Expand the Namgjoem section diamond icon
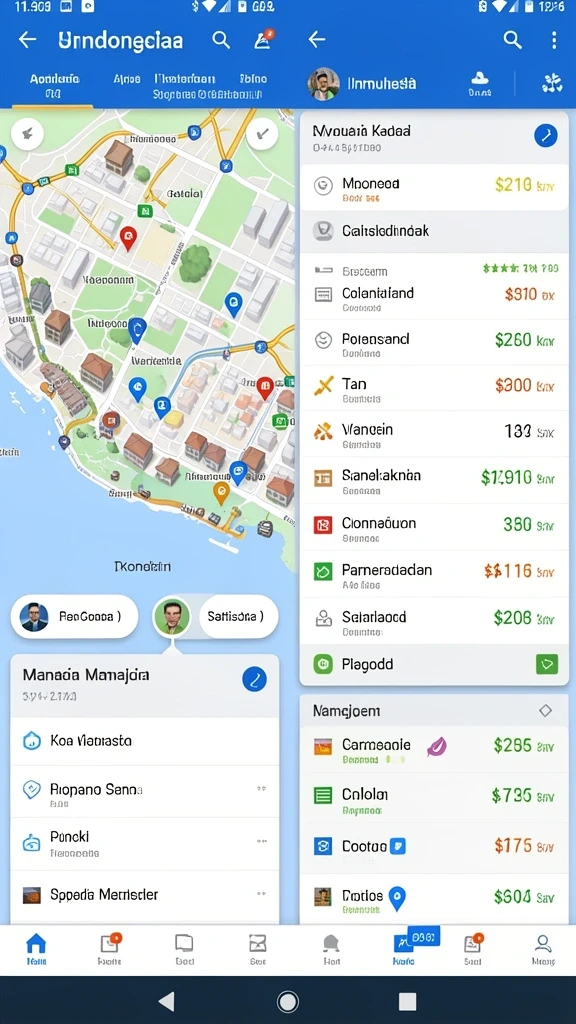Screen dimensions: 576x1024 [x=545, y=711]
